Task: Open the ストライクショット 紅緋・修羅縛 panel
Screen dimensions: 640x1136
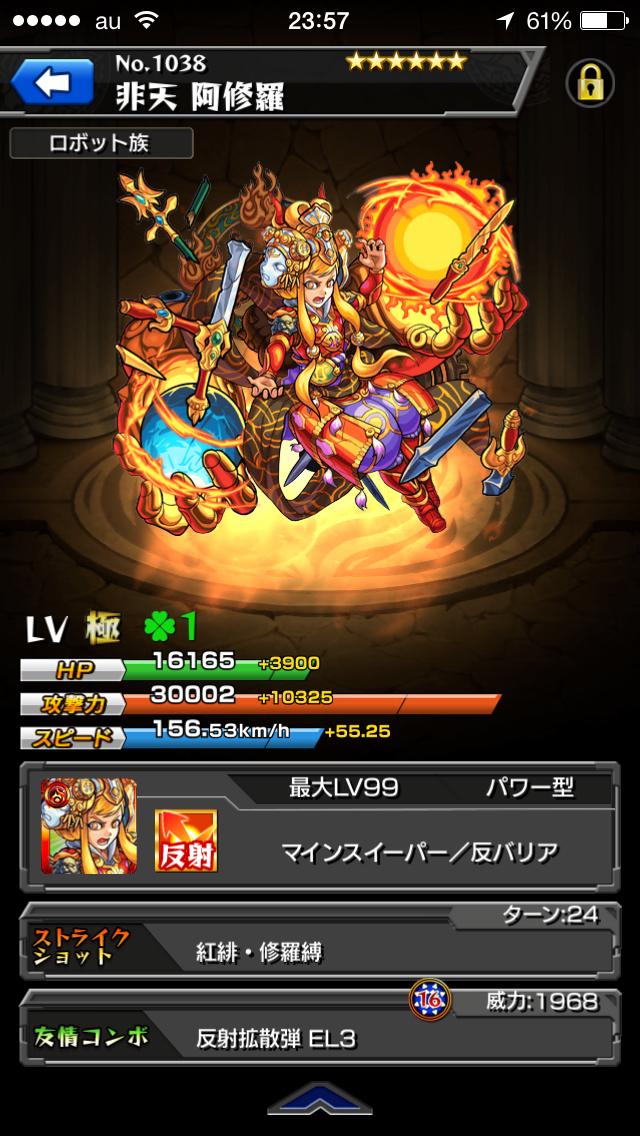Action: tap(320, 941)
